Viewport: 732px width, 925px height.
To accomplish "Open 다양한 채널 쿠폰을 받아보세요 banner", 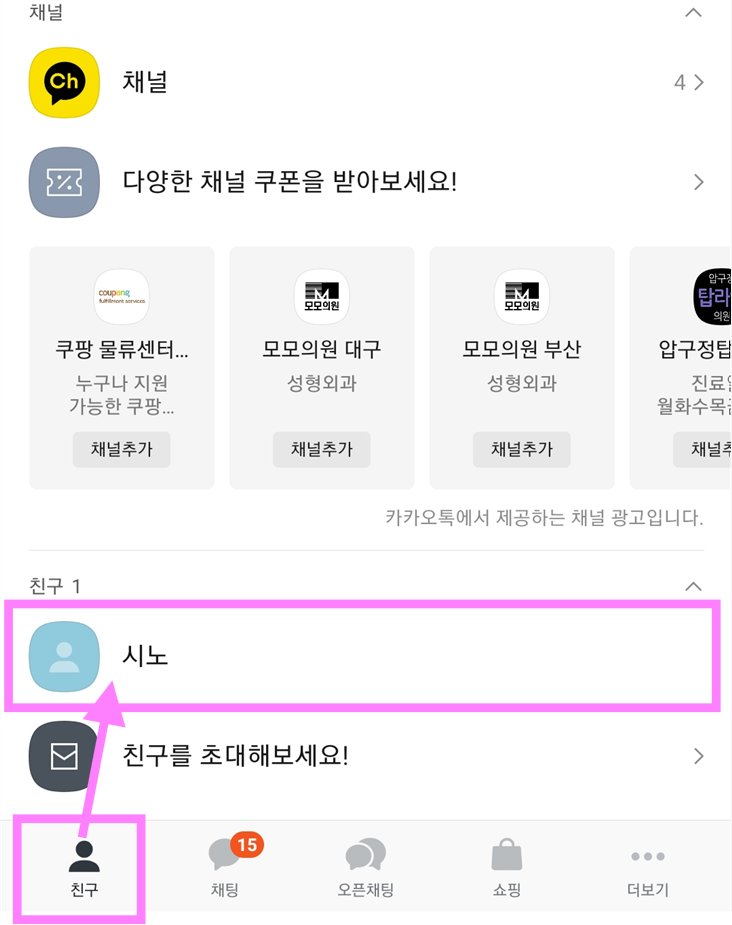I will (x=366, y=182).
